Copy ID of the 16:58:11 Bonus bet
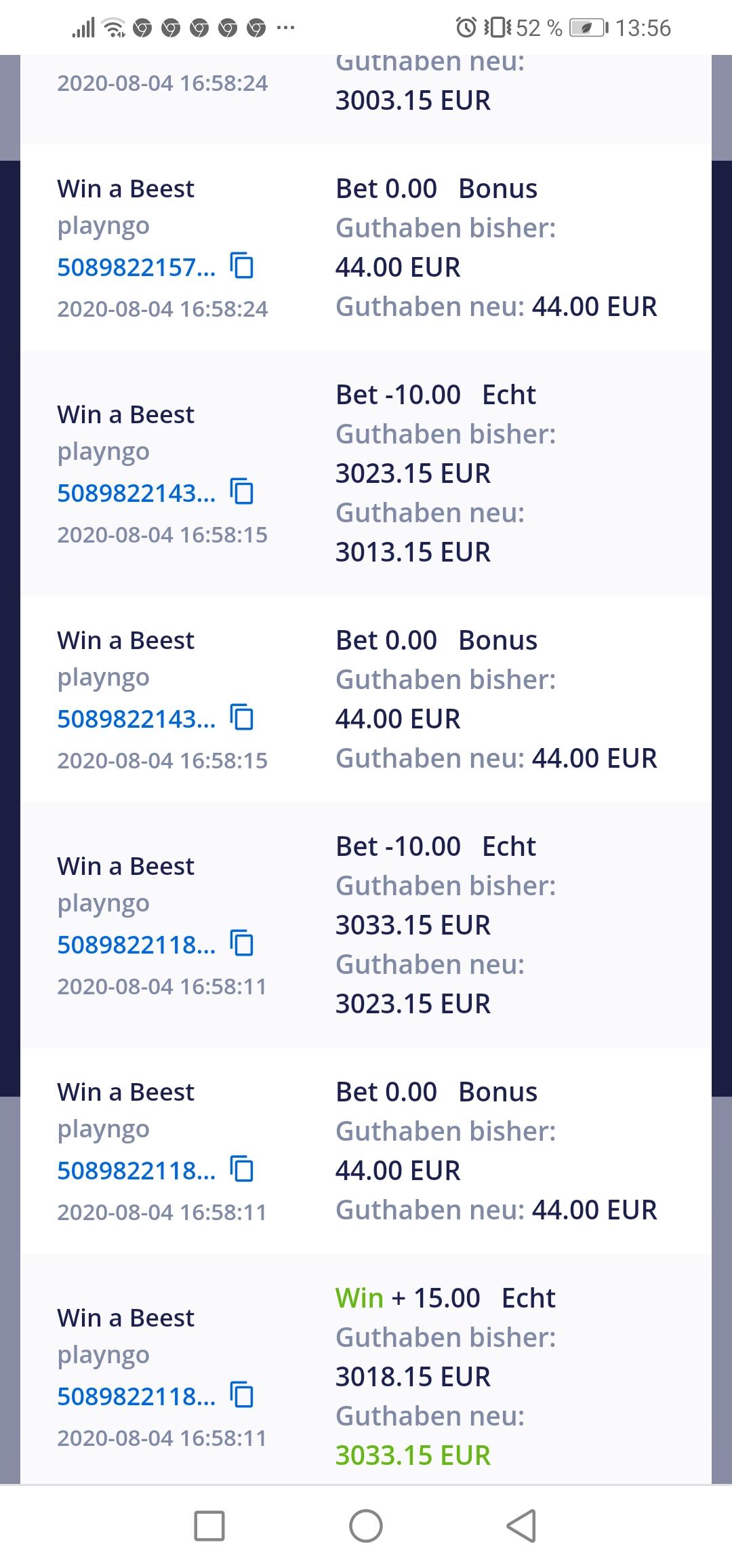The height and width of the screenshot is (1568, 732). point(242,1169)
